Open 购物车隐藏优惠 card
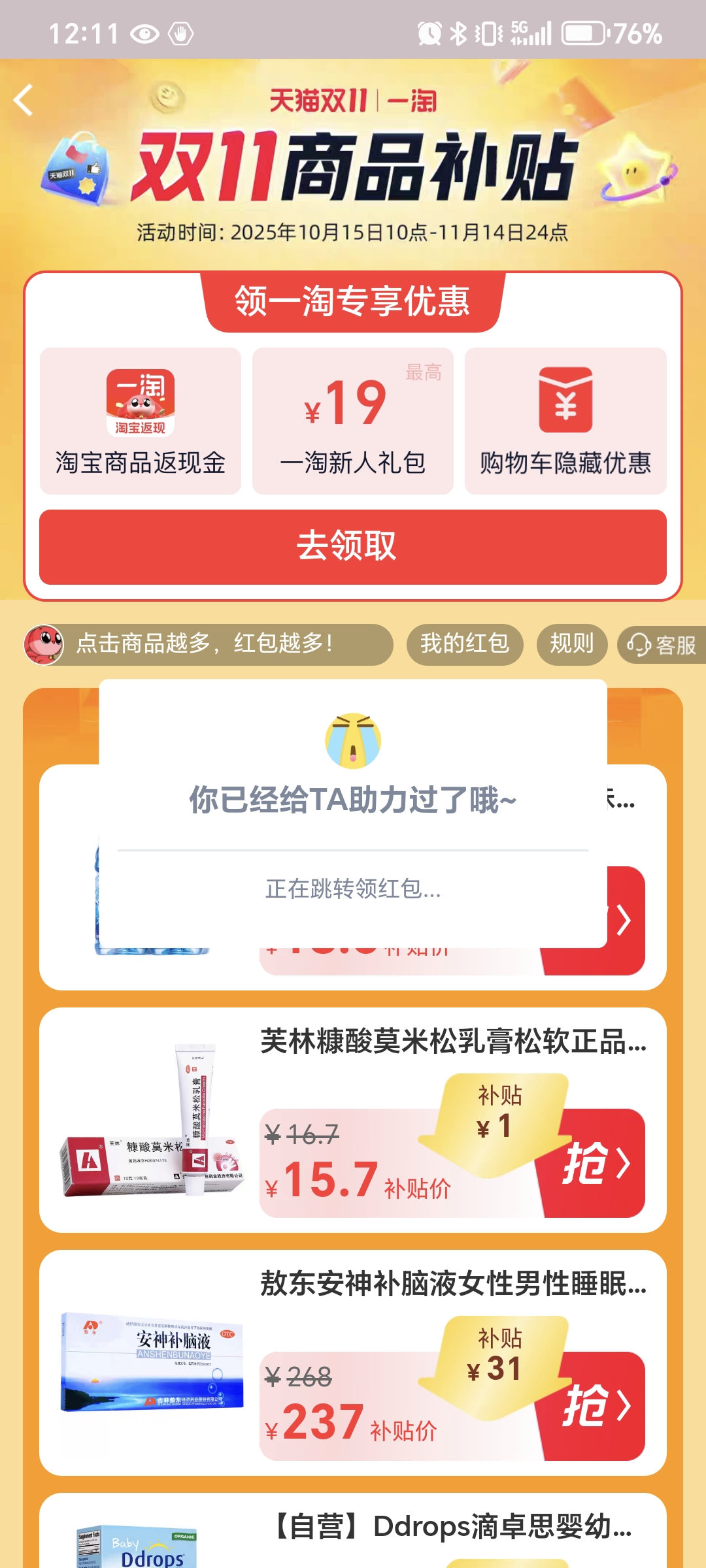Screen dimensions: 706x1568 coord(565,421)
